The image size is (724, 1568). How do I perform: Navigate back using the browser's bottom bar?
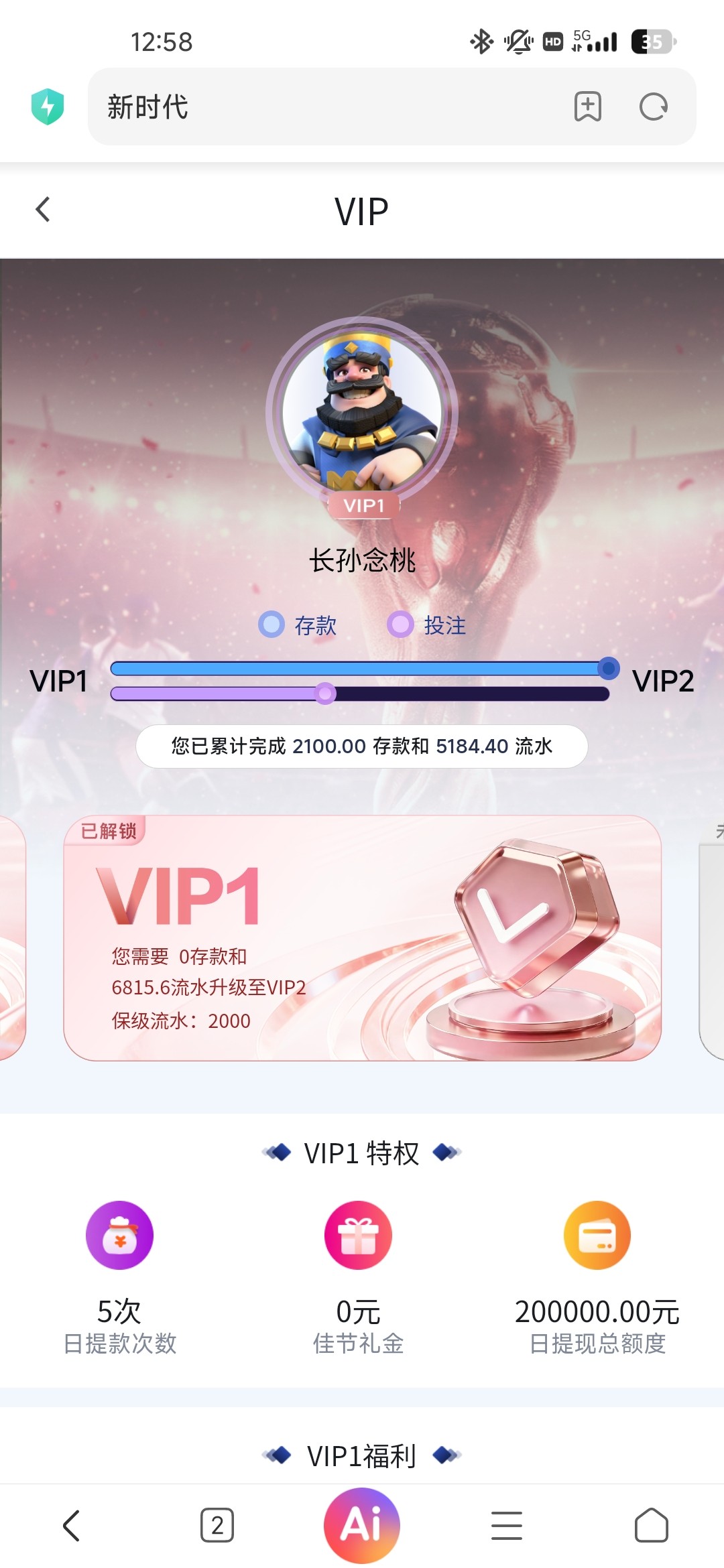[72, 1526]
